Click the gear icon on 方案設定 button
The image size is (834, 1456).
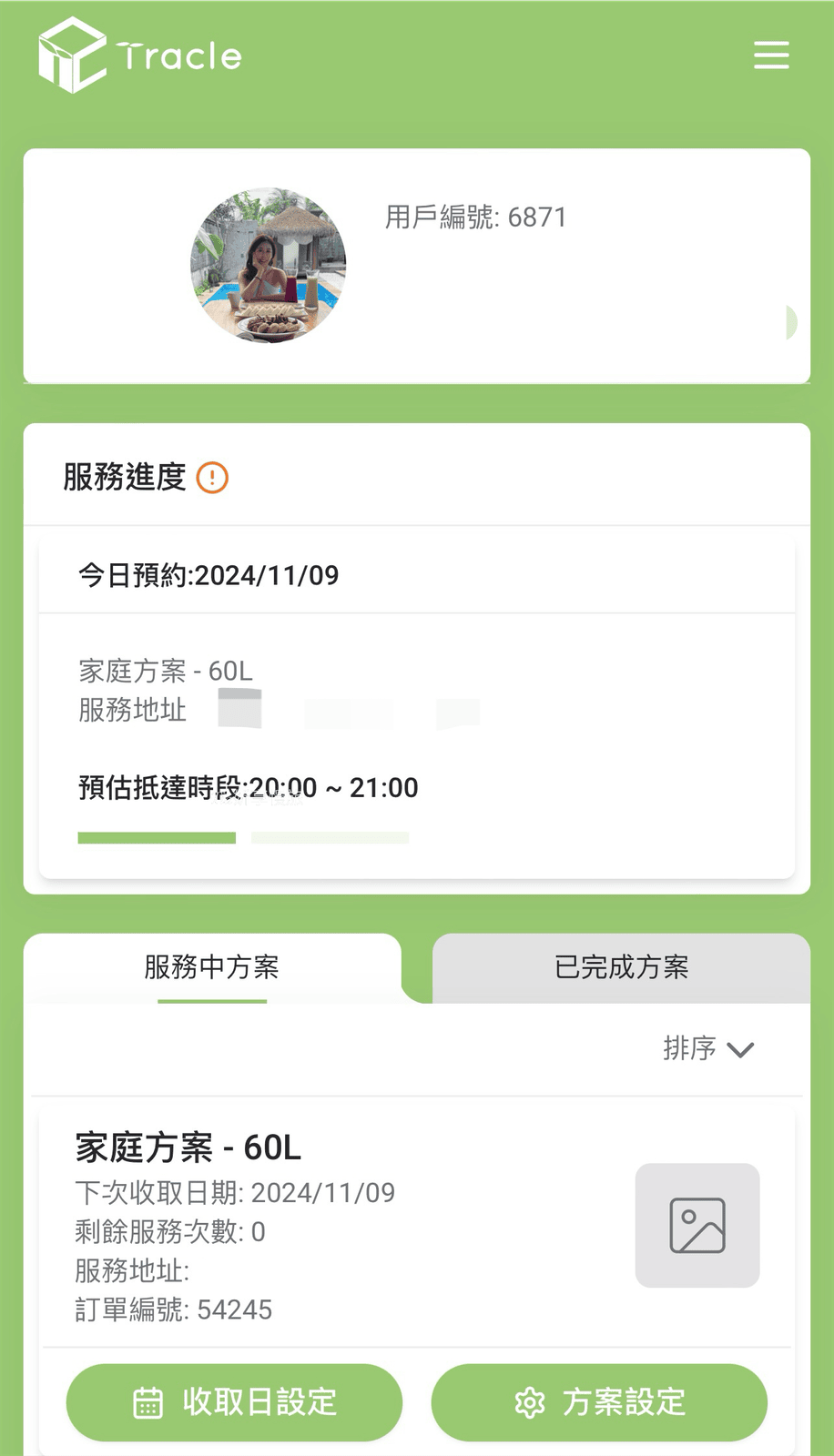click(530, 1402)
